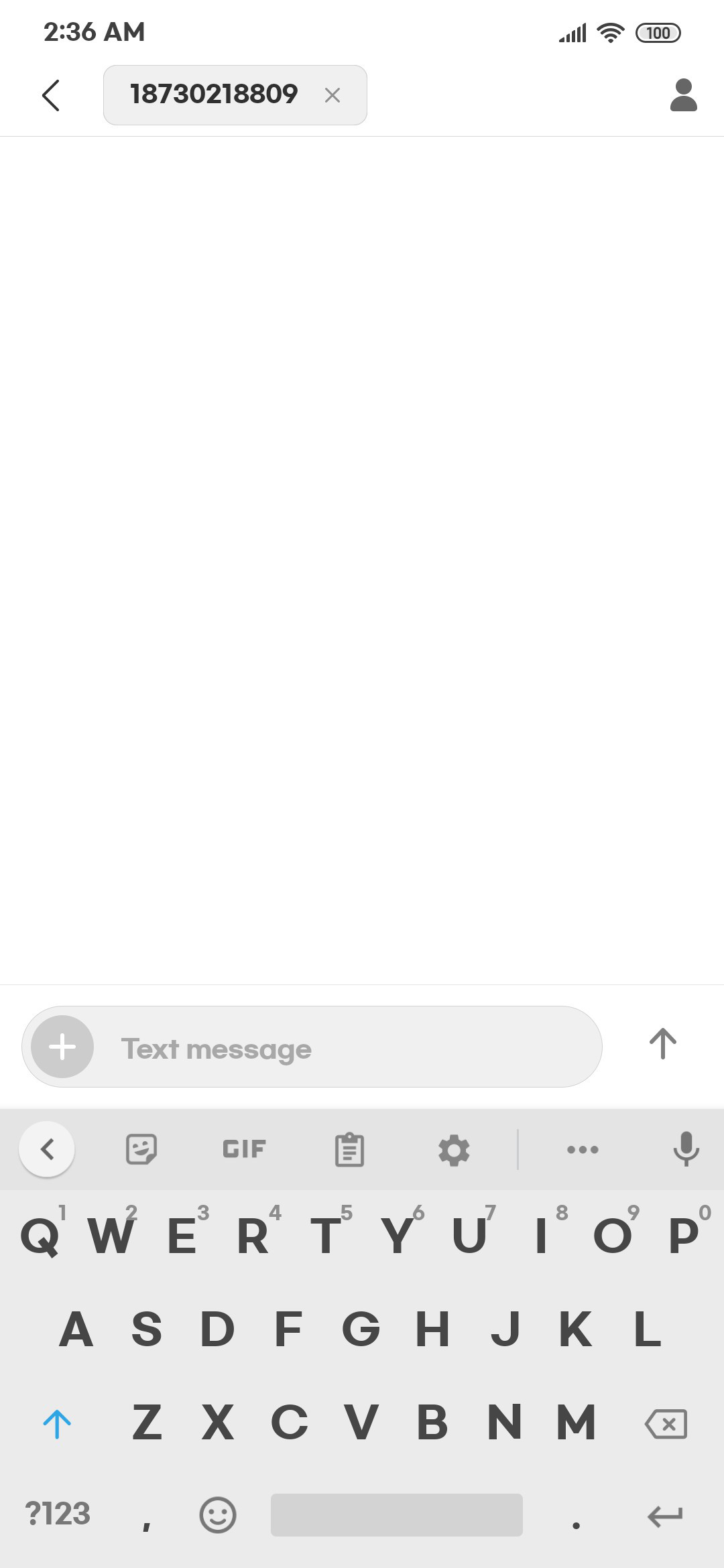The image size is (724, 1568).
Task: Open the keyboard sticker panel
Action: [x=141, y=1149]
